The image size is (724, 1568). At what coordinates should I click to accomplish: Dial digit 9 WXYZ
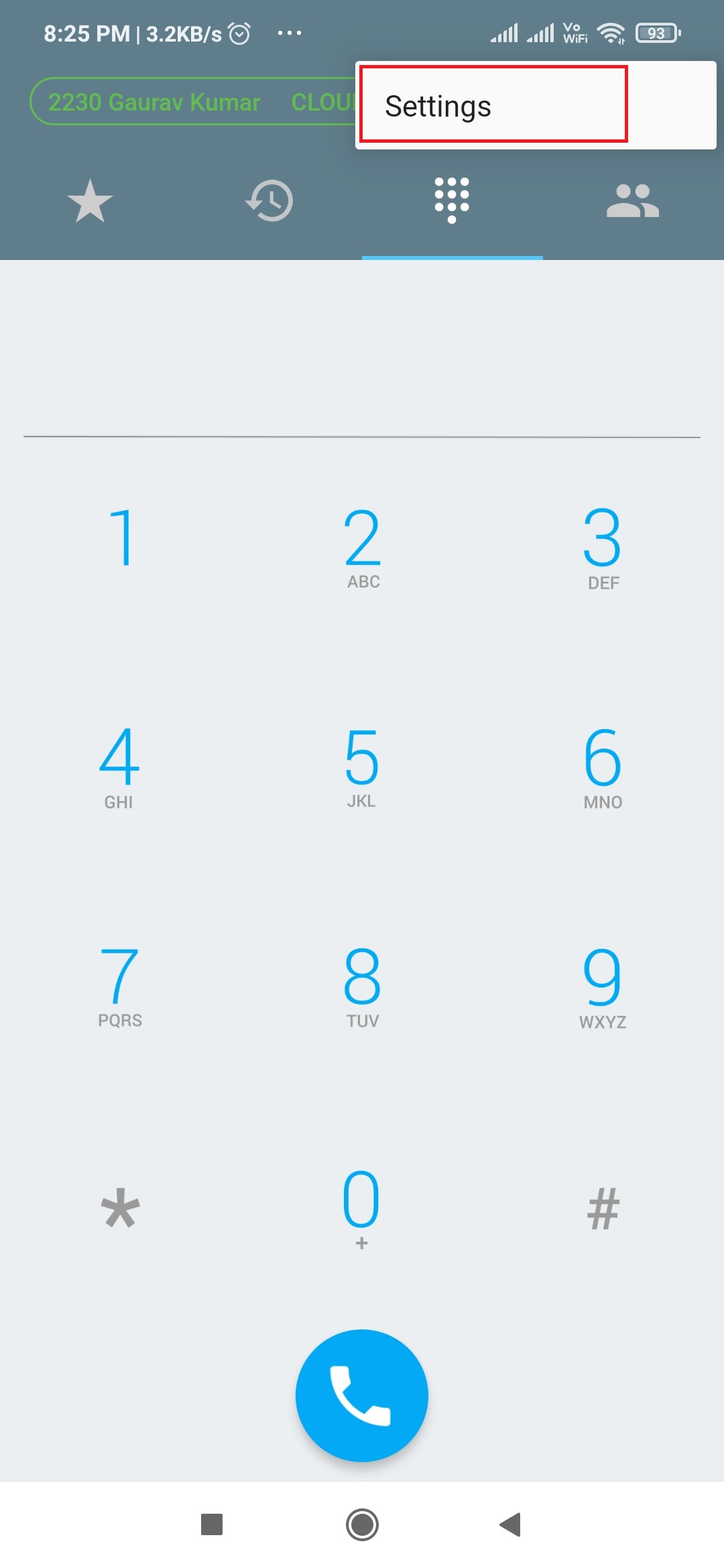click(x=603, y=986)
